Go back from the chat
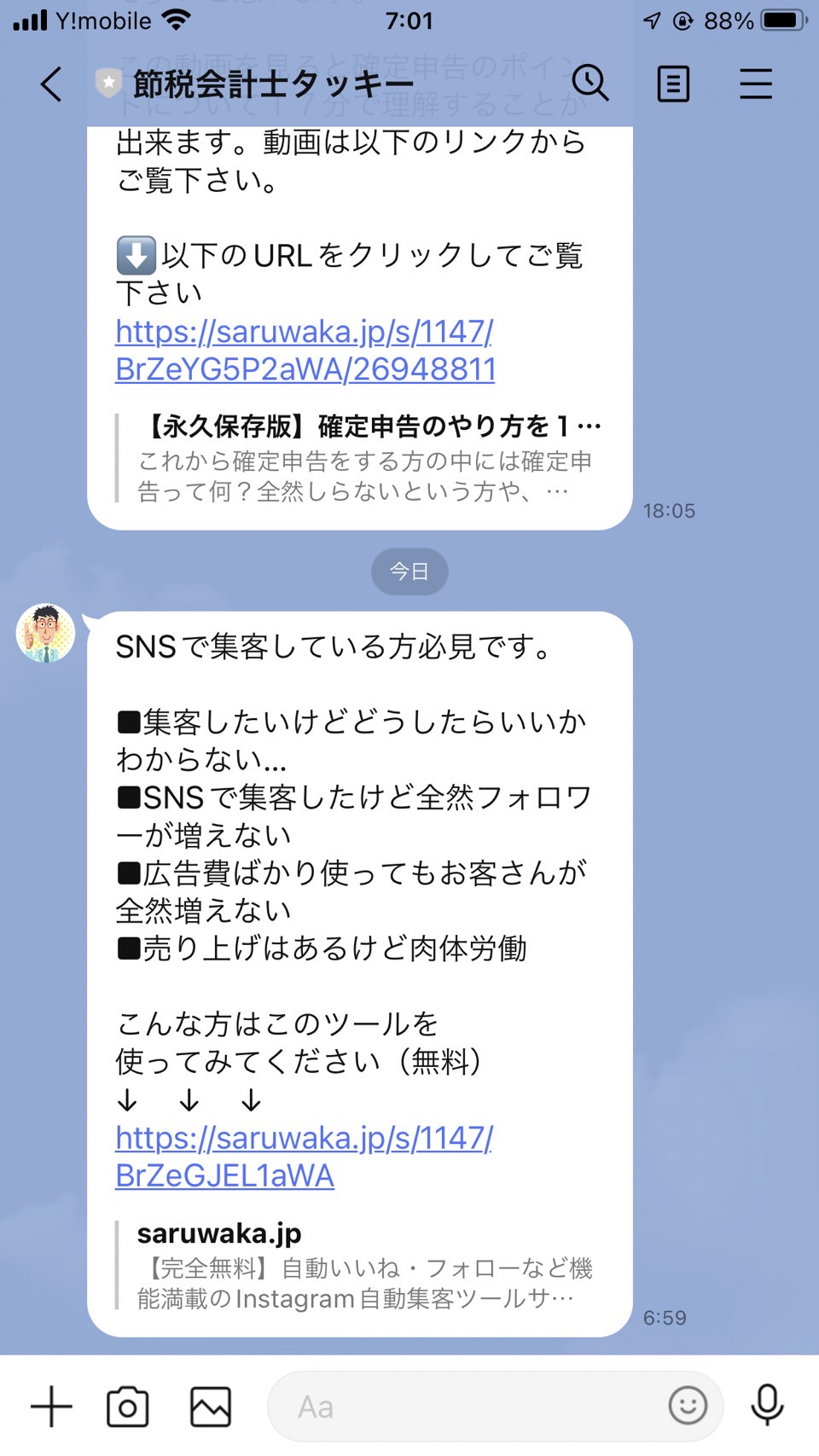The height and width of the screenshot is (1456, 819). point(51,84)
